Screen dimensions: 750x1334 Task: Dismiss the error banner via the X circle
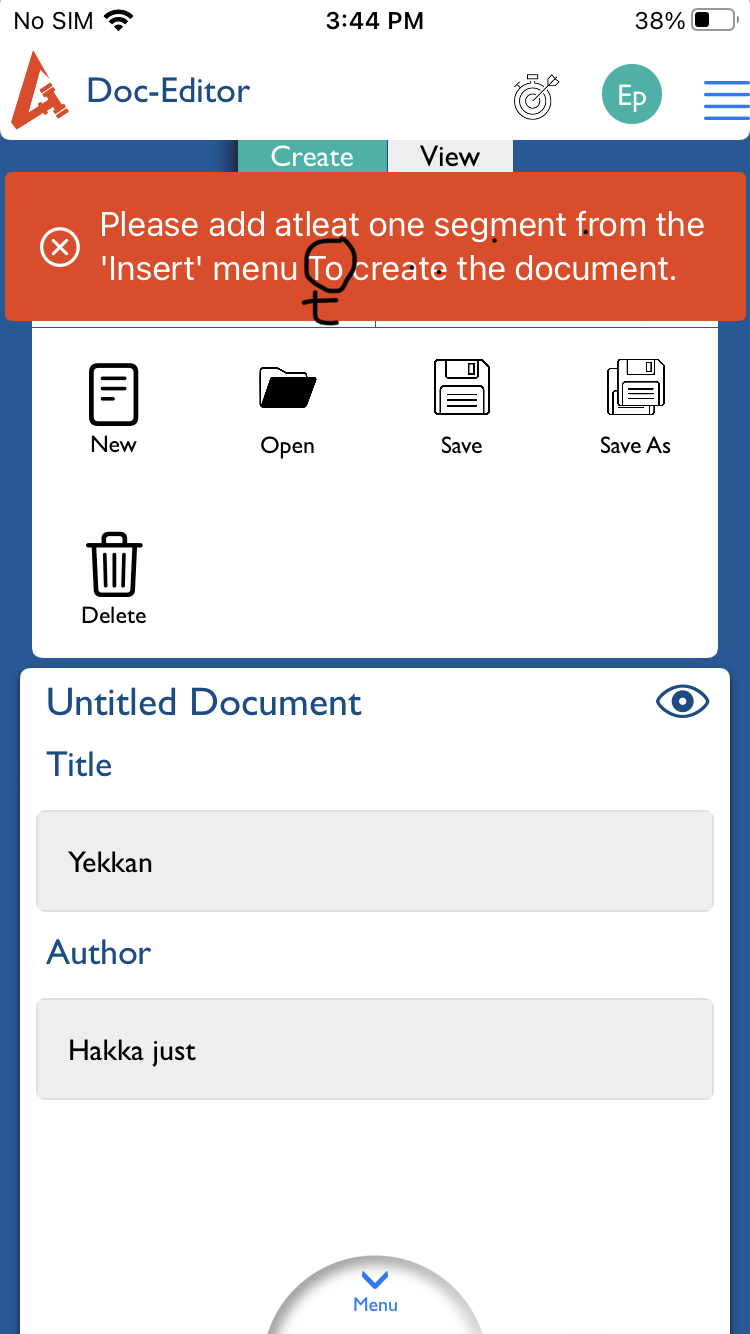(x=60, y=247)
